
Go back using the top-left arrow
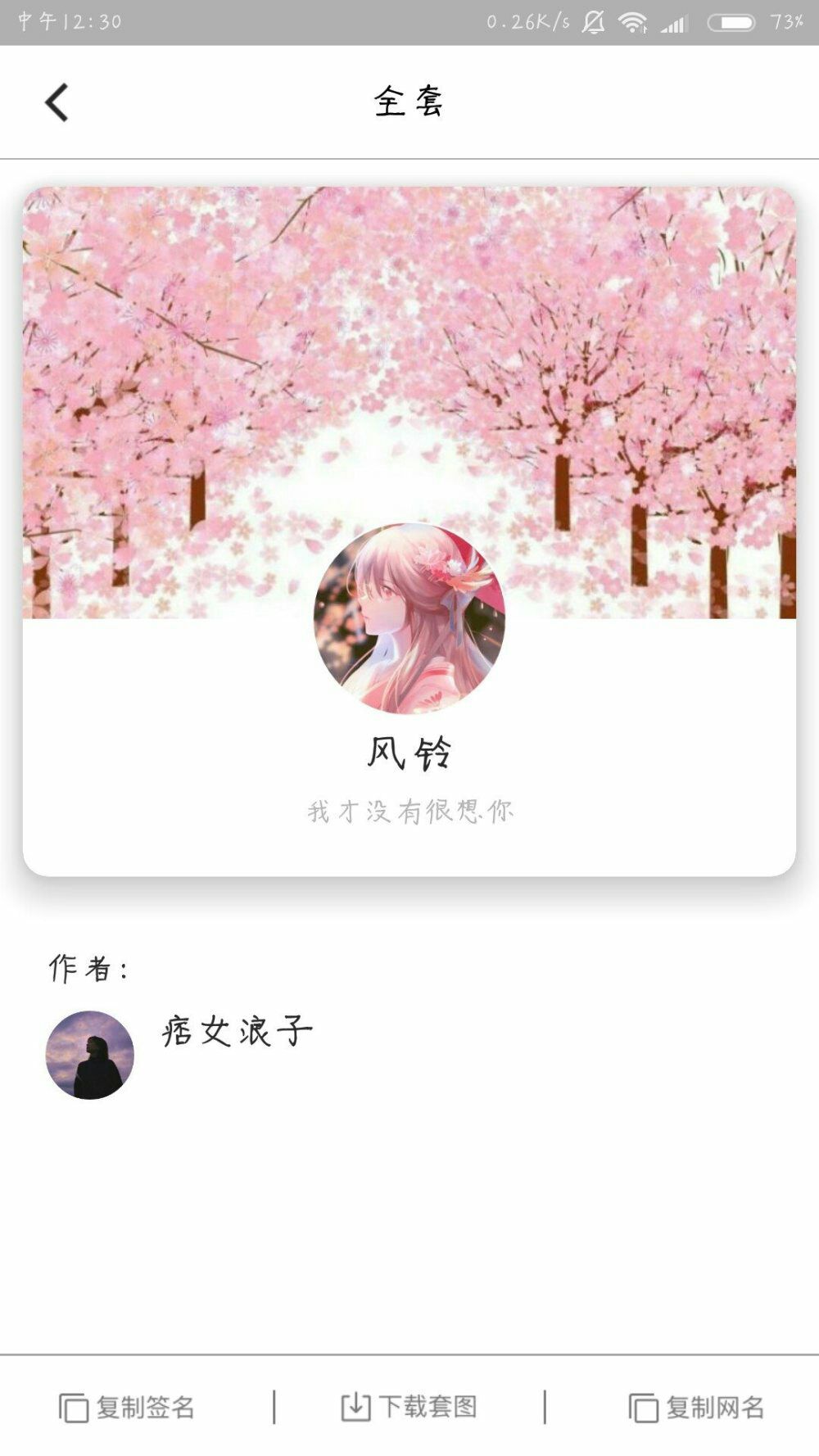point(57,103)
